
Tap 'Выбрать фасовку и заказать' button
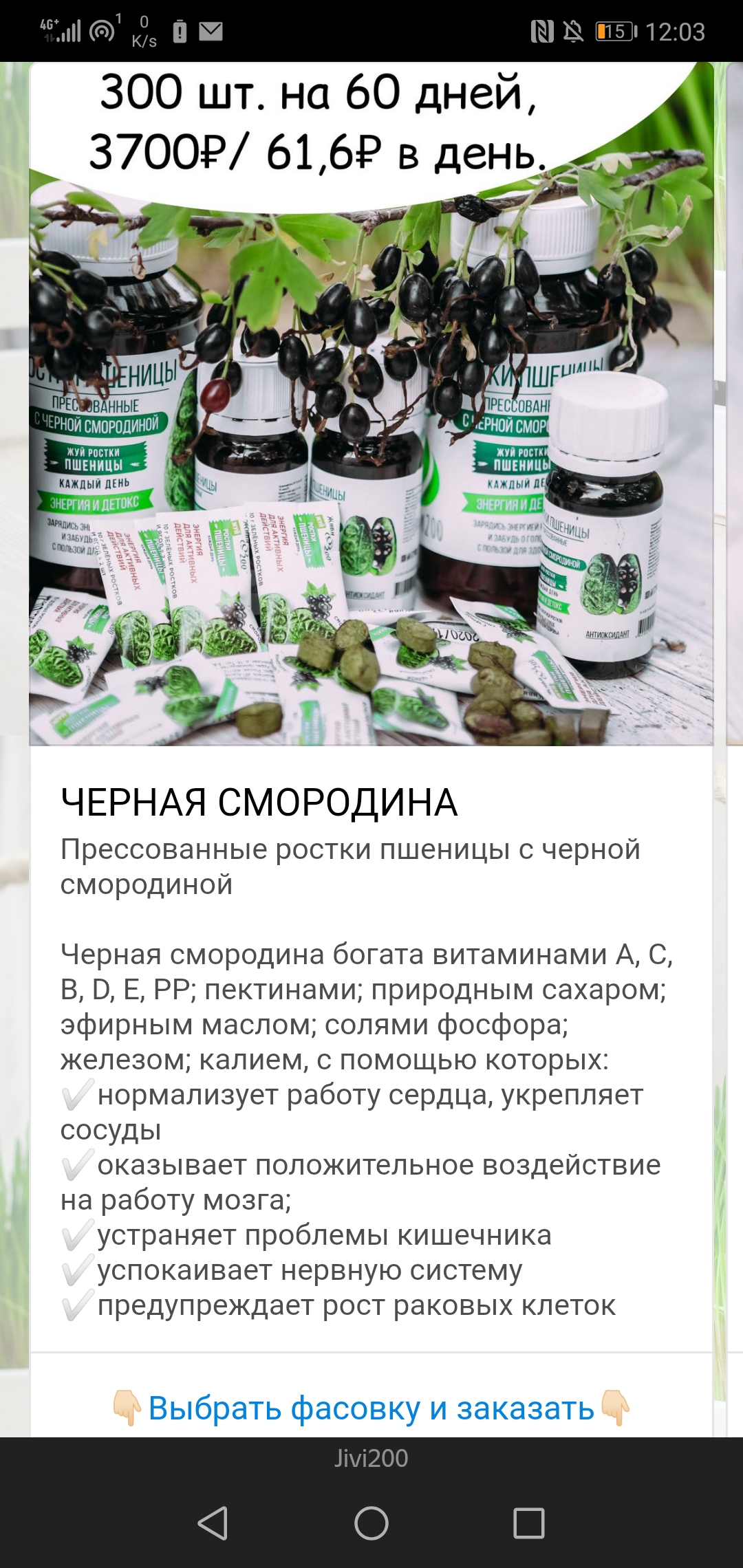point(371,1408)
